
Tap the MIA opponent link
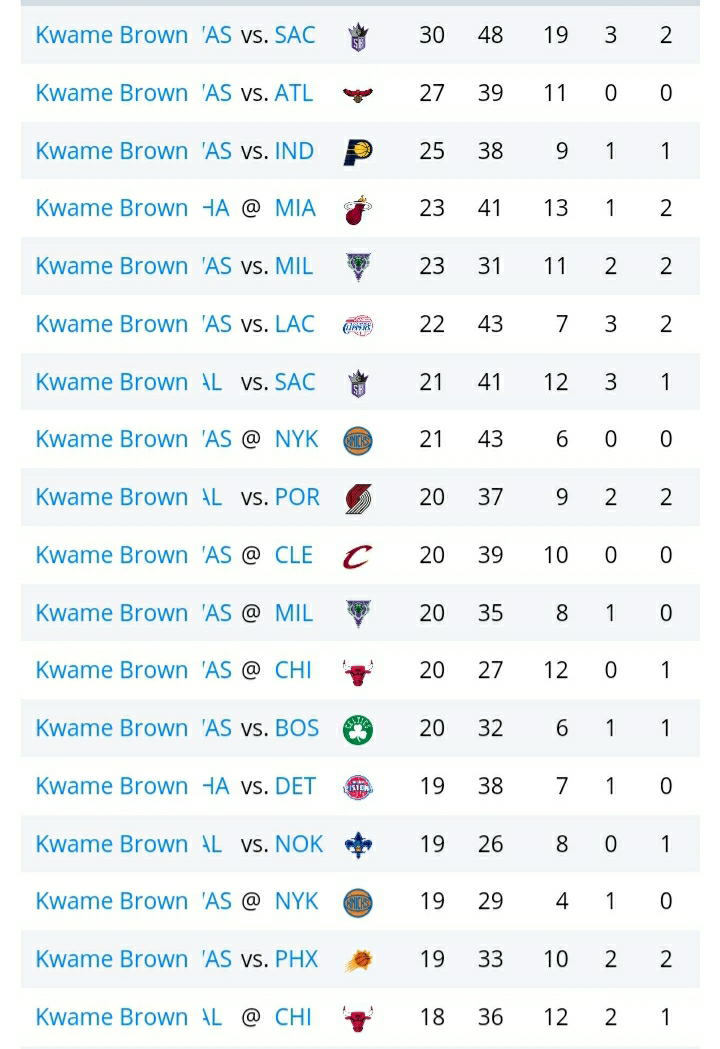(295, 208)
